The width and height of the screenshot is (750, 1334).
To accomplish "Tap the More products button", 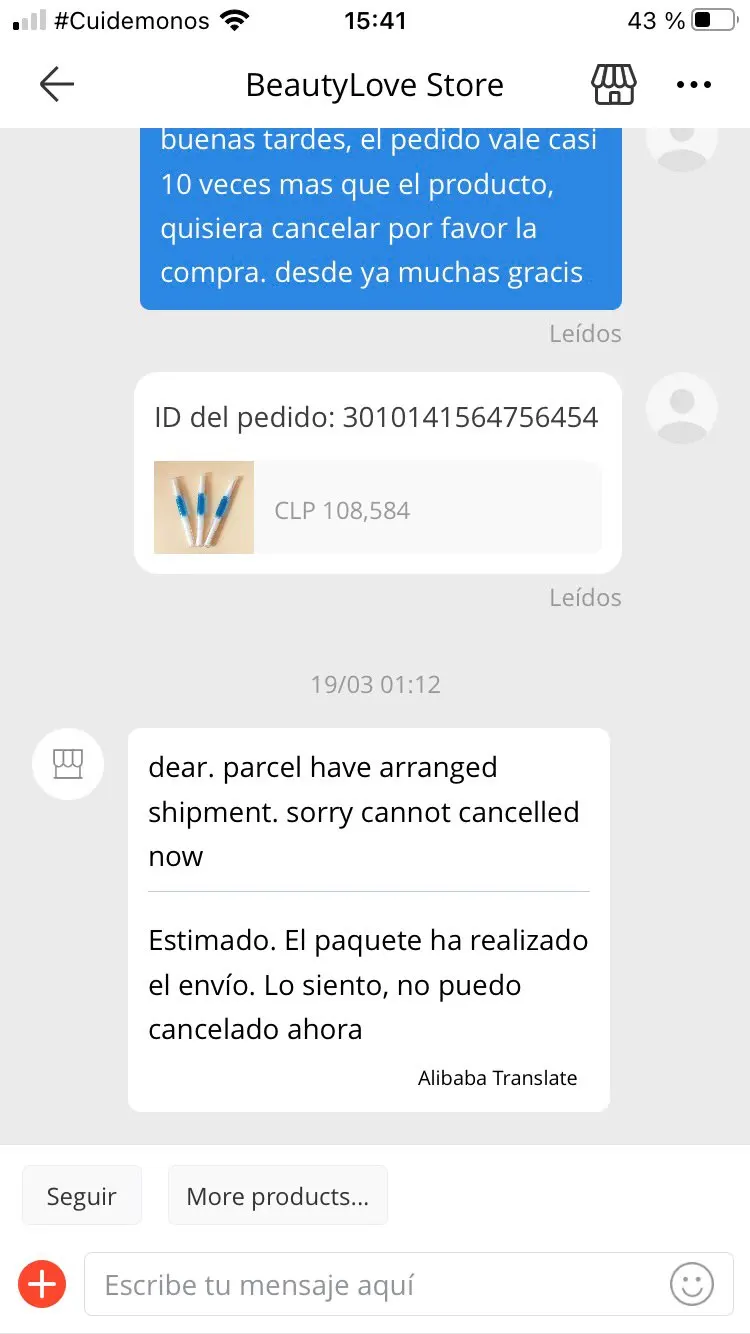I will (277, 1196).
